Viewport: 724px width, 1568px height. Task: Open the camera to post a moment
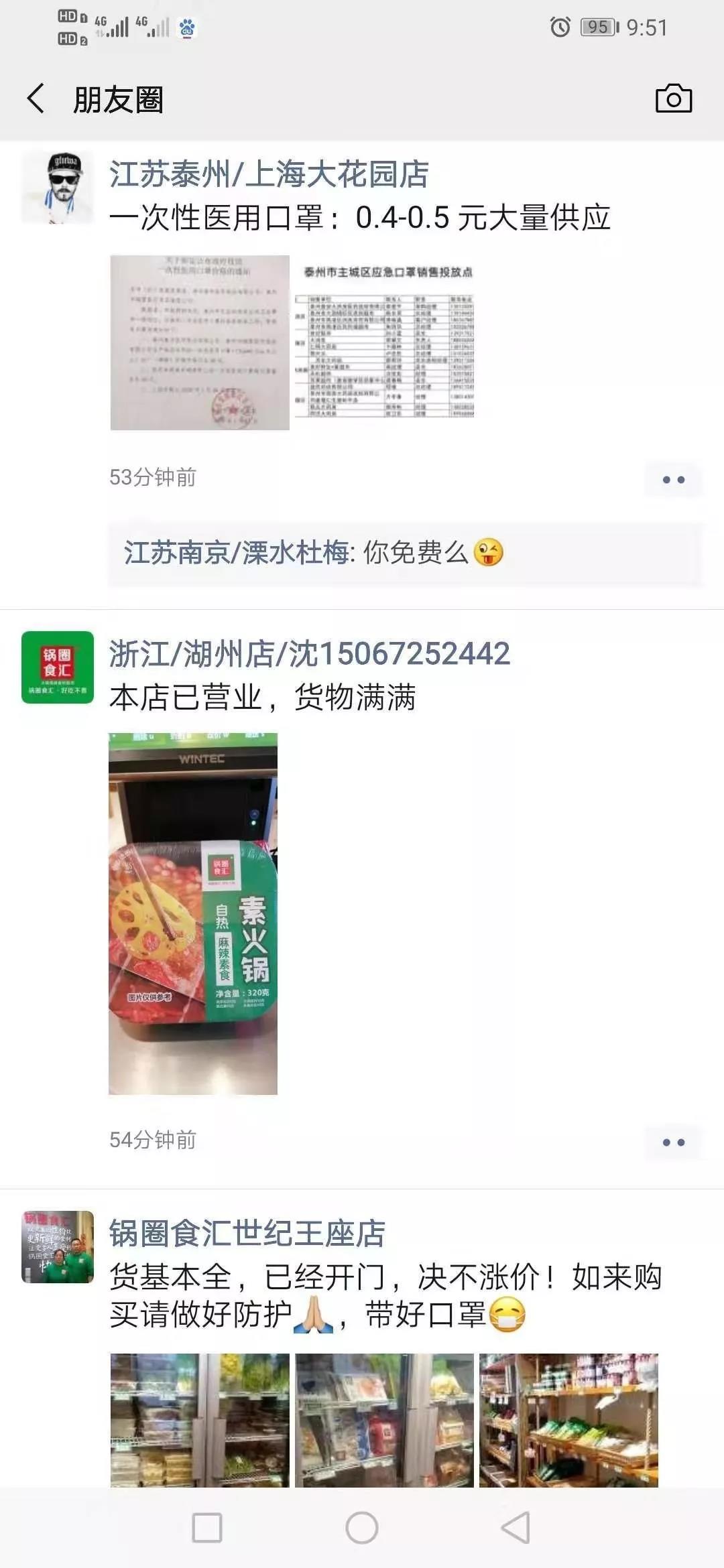(x=673, y=99)
